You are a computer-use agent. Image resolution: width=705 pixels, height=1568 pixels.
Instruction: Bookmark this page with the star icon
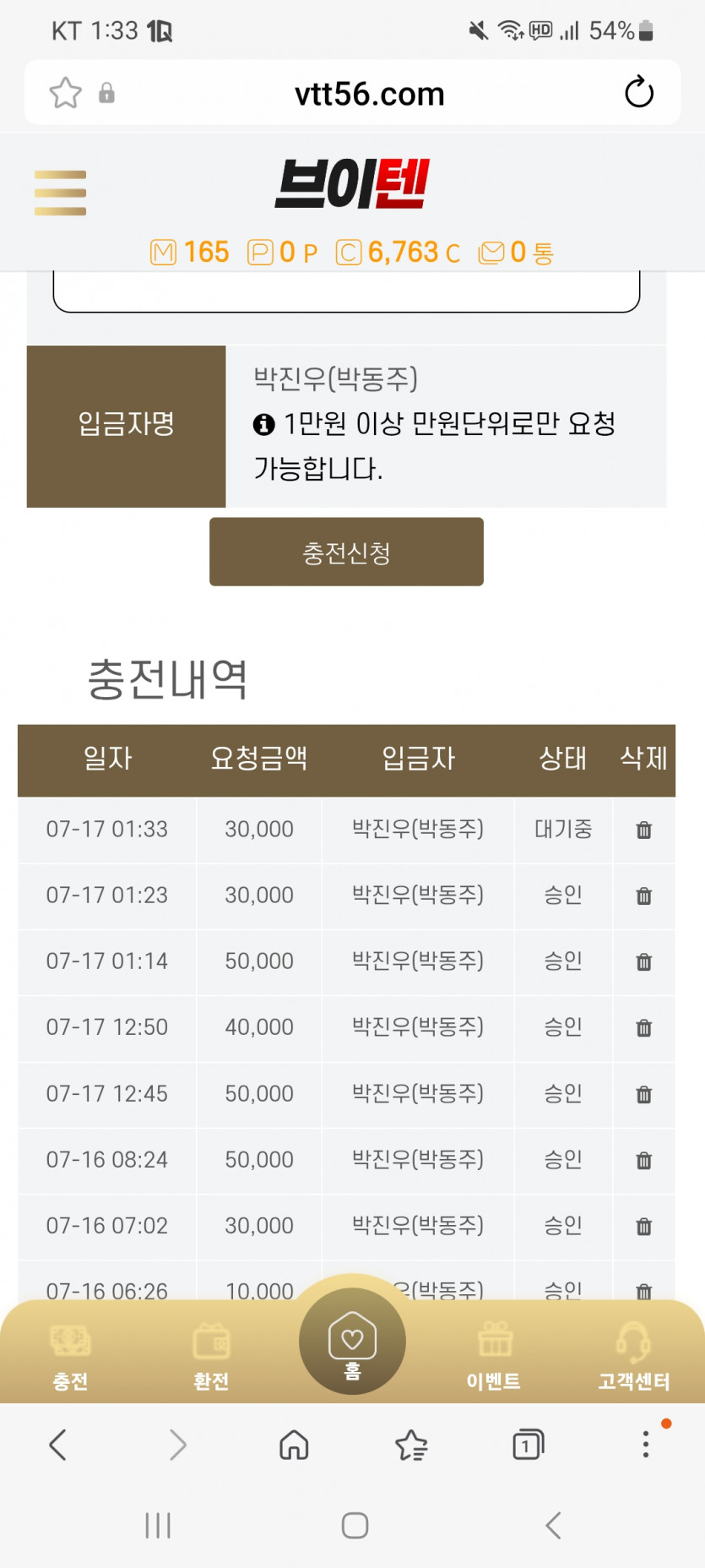[x=65, y=93]
